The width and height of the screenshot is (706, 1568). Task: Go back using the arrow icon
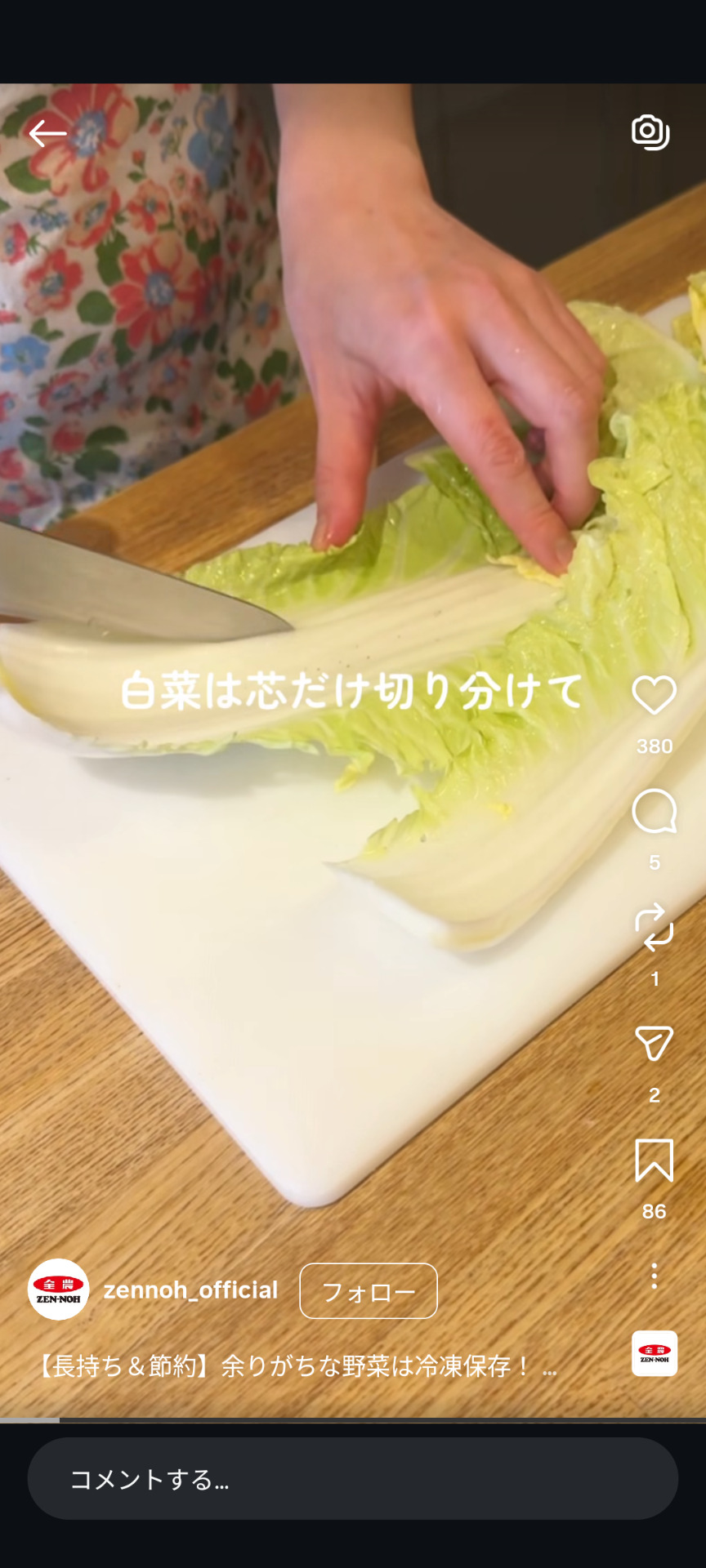tap(47, 133)
